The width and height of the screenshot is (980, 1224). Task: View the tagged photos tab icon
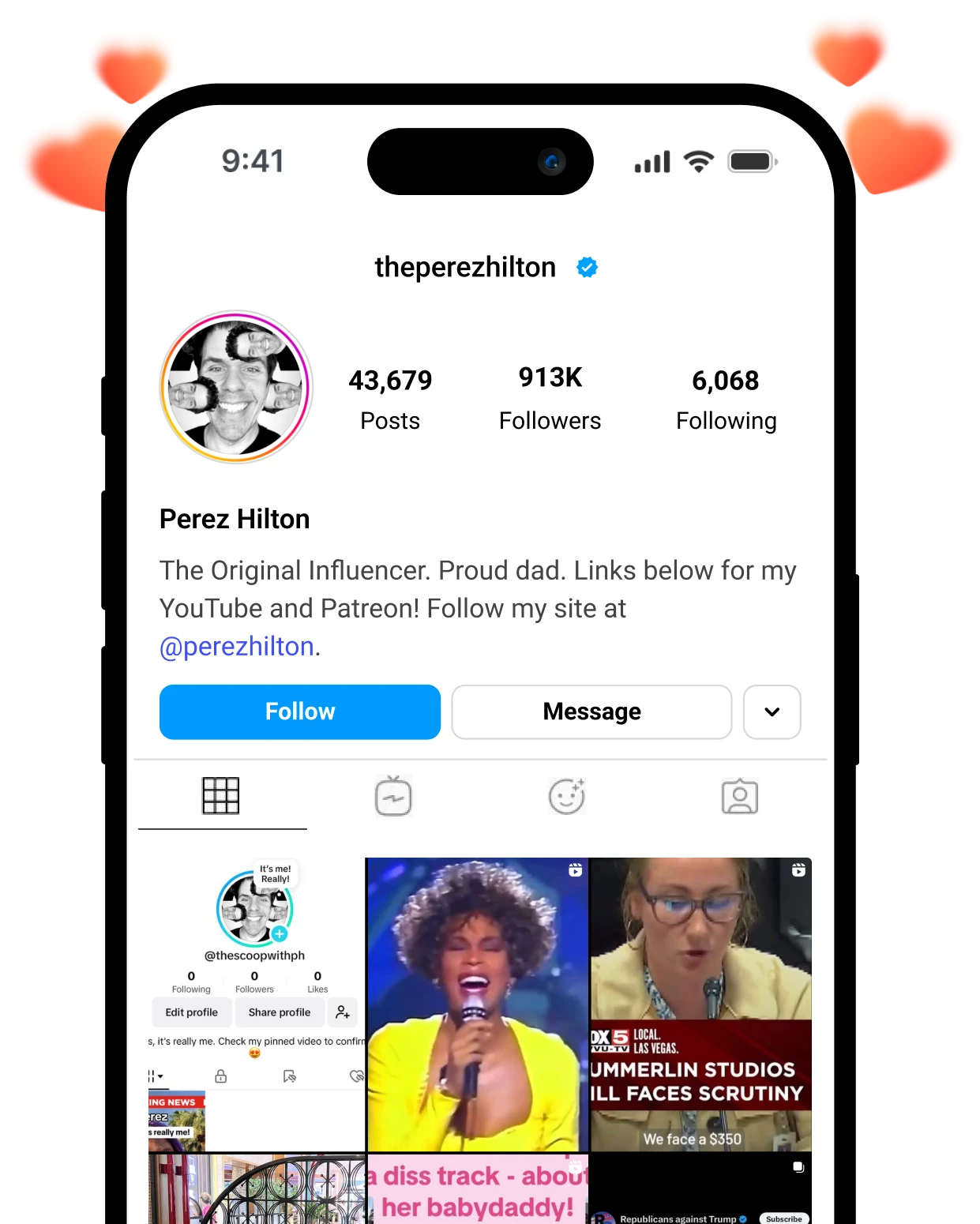point(740,797)
